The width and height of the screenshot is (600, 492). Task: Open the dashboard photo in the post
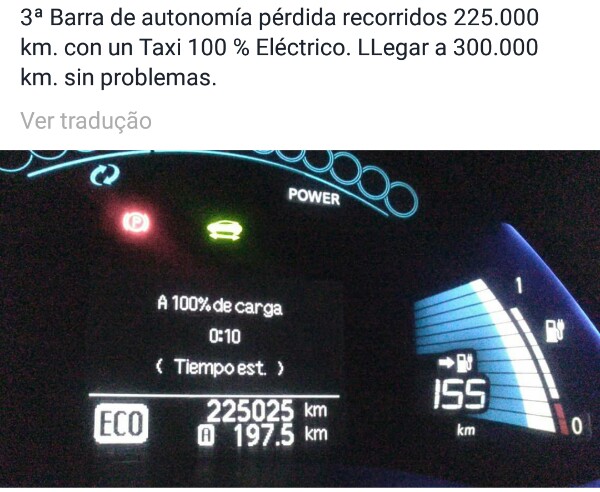point(300,320)
